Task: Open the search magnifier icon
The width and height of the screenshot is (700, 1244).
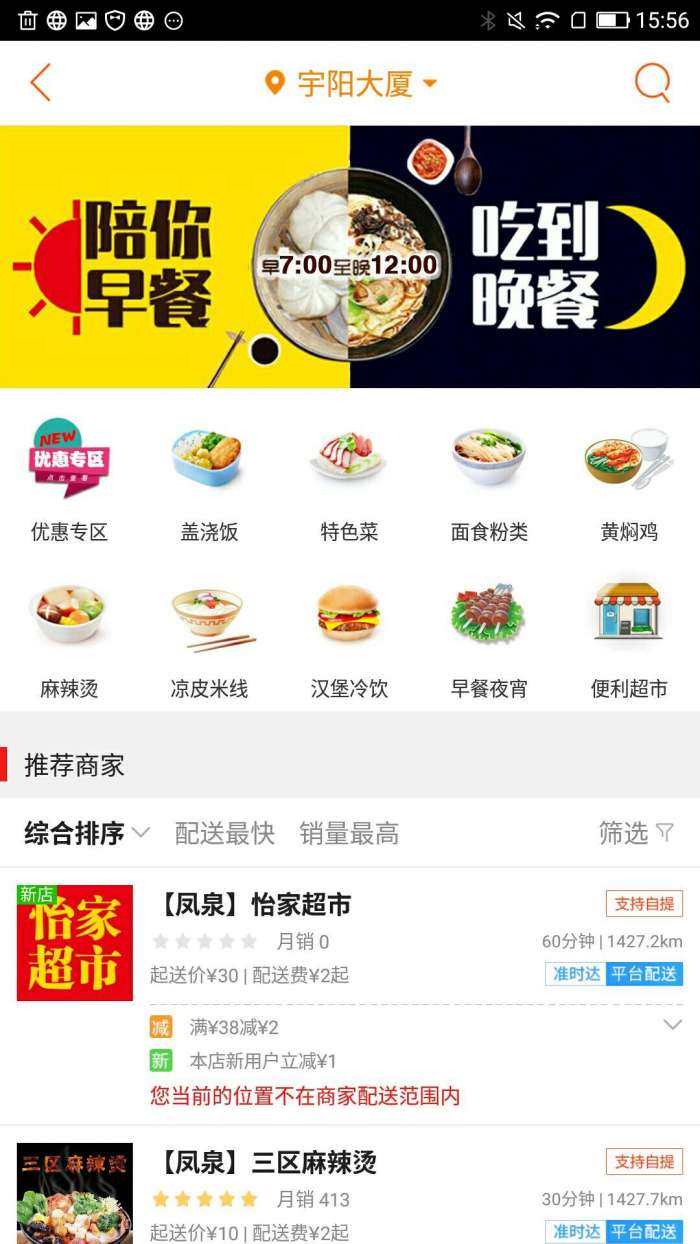Action: click(652, 83)
